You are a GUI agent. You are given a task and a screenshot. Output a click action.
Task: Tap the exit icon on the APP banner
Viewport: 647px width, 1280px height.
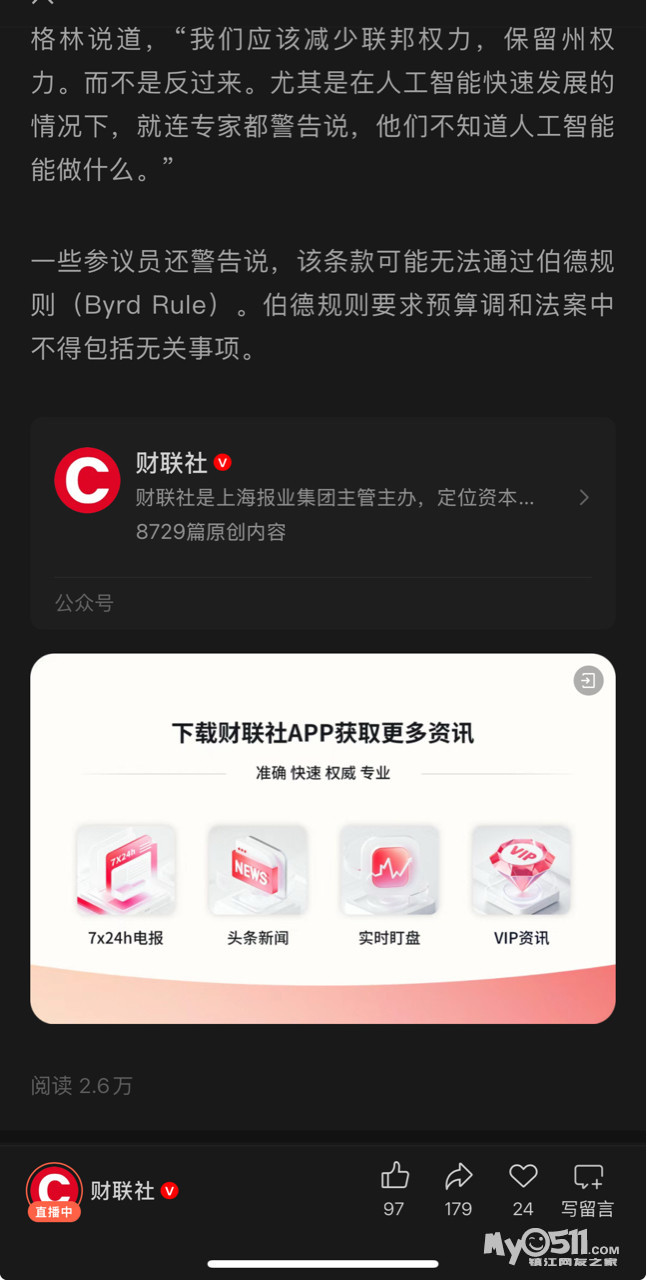(x=588, y=681)
